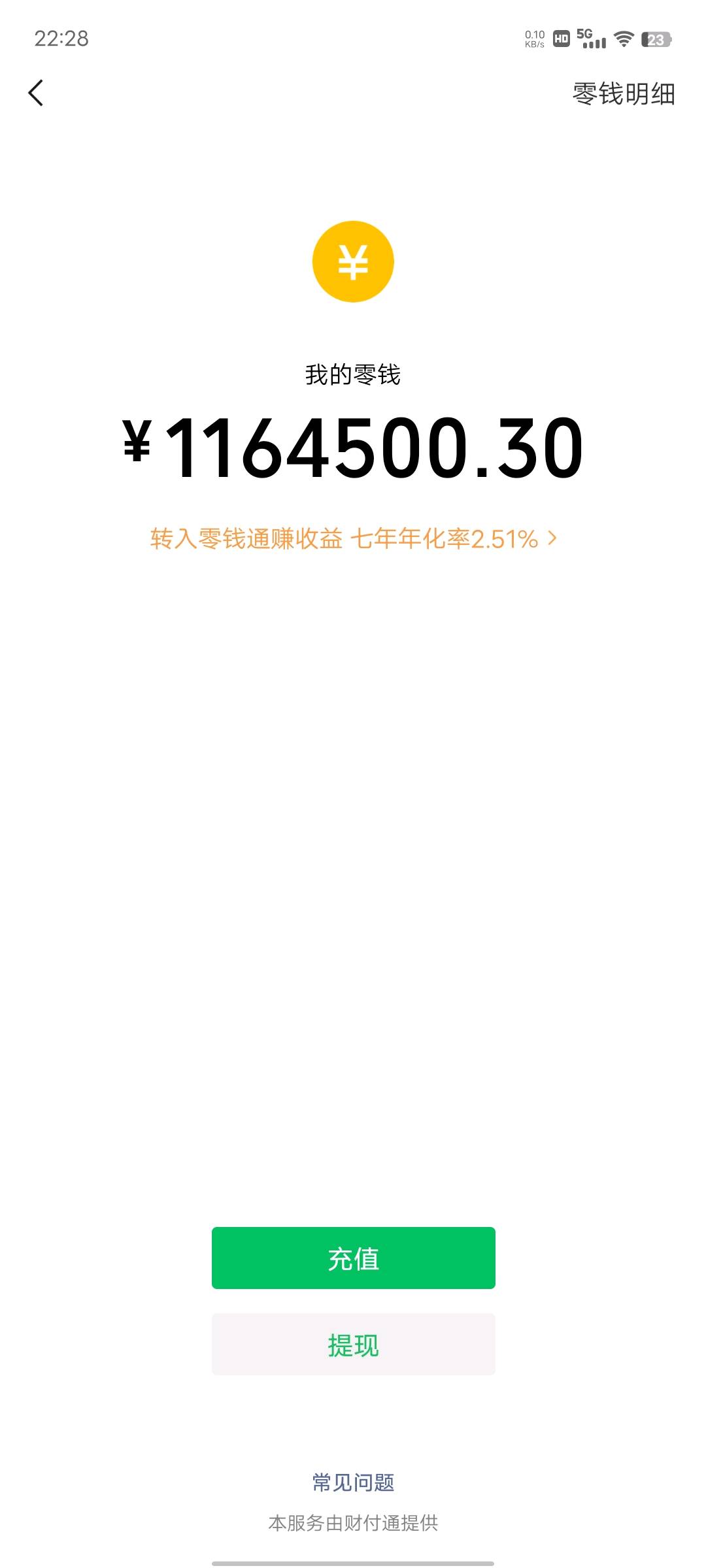706x1568 pixels.
Task: Open the 转入零钱通赚收益 link
Action: (x=353, y=539)
